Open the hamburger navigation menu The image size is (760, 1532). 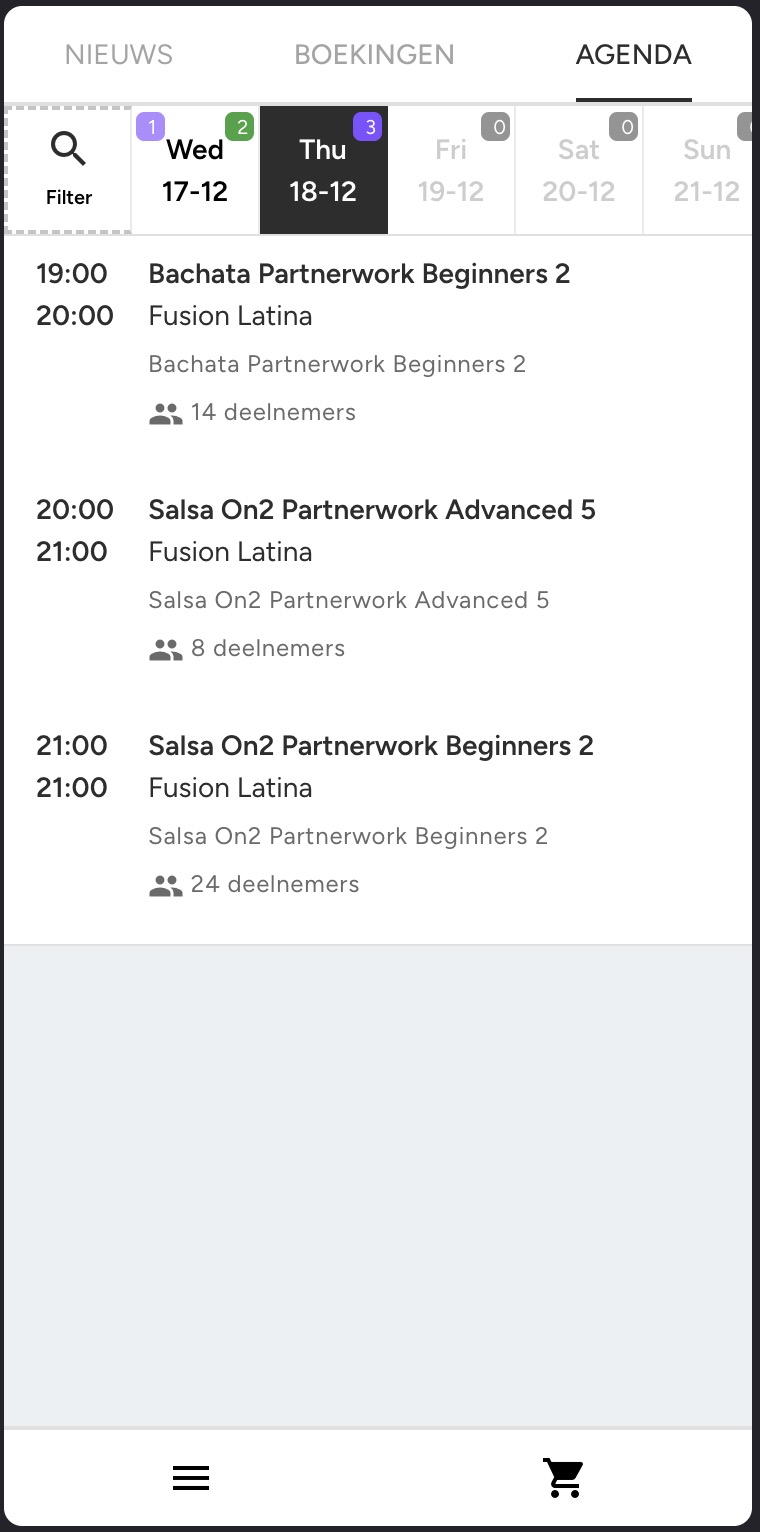[x=191, y=1477]
